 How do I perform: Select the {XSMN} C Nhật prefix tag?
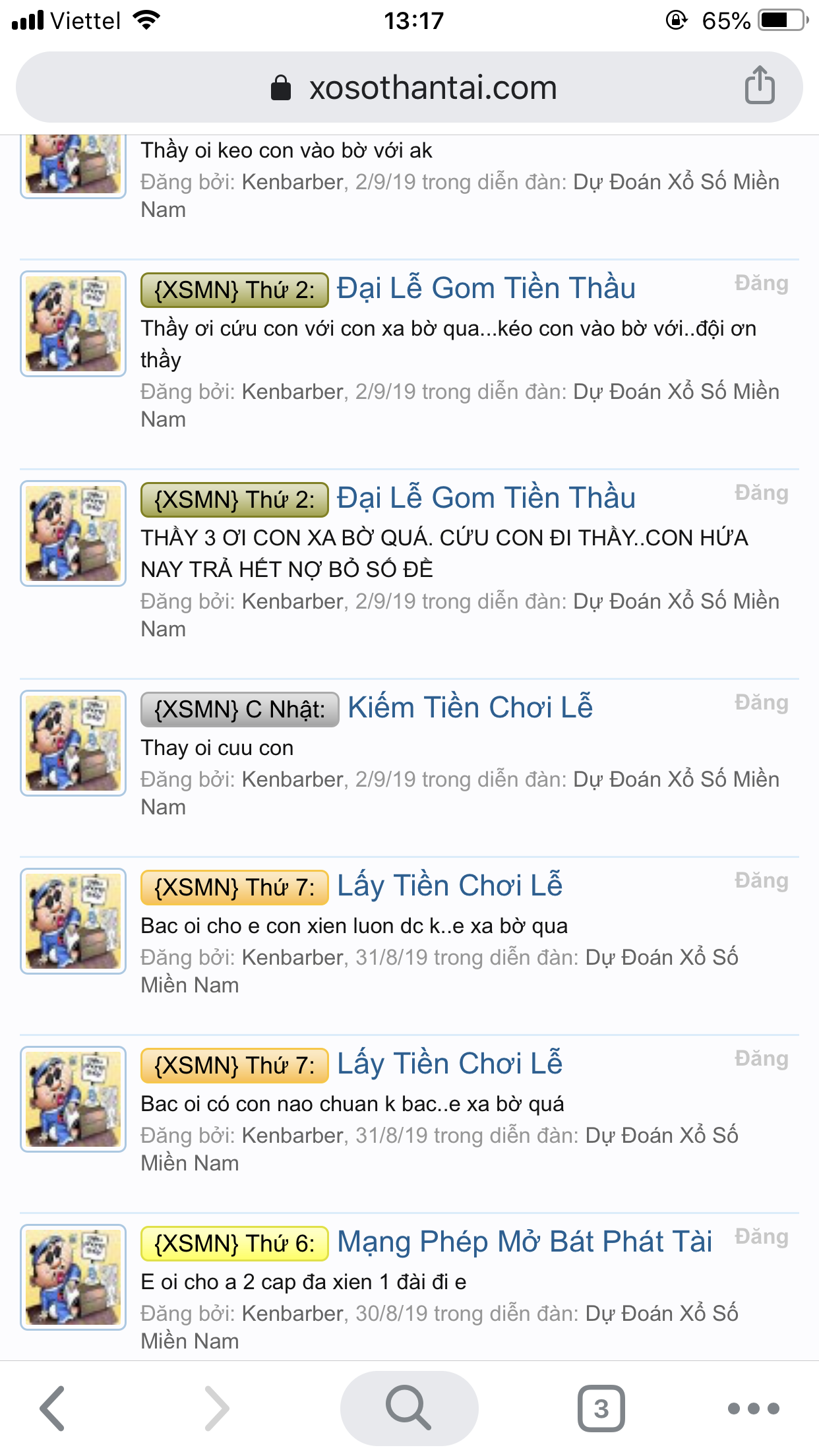[239, 710]
